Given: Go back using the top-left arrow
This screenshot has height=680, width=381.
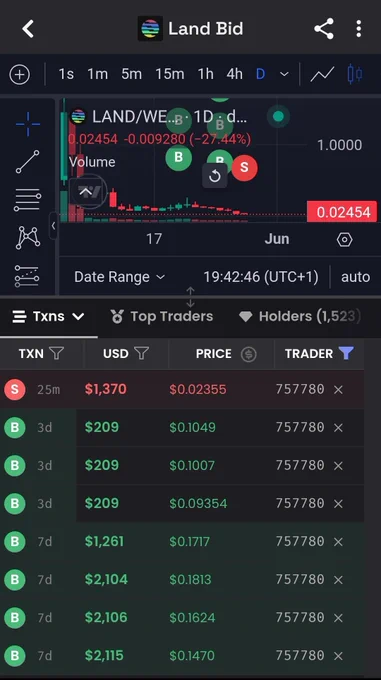Looking at the screenshot, I should tap(28, 29).
